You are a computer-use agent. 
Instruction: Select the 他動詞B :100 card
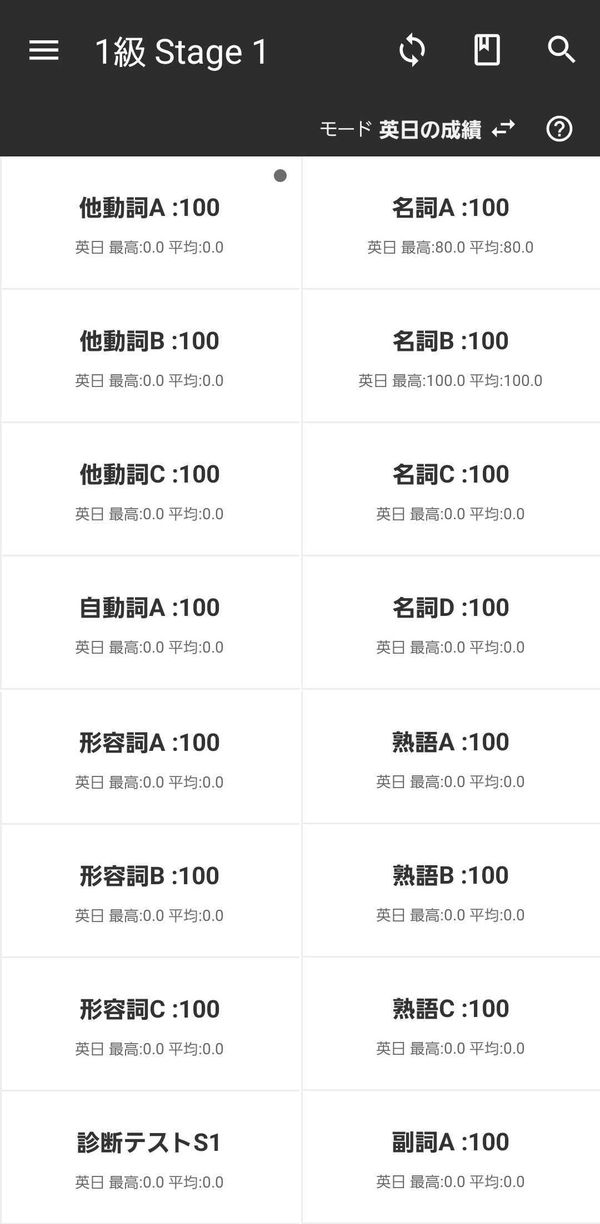coord(150,356)
